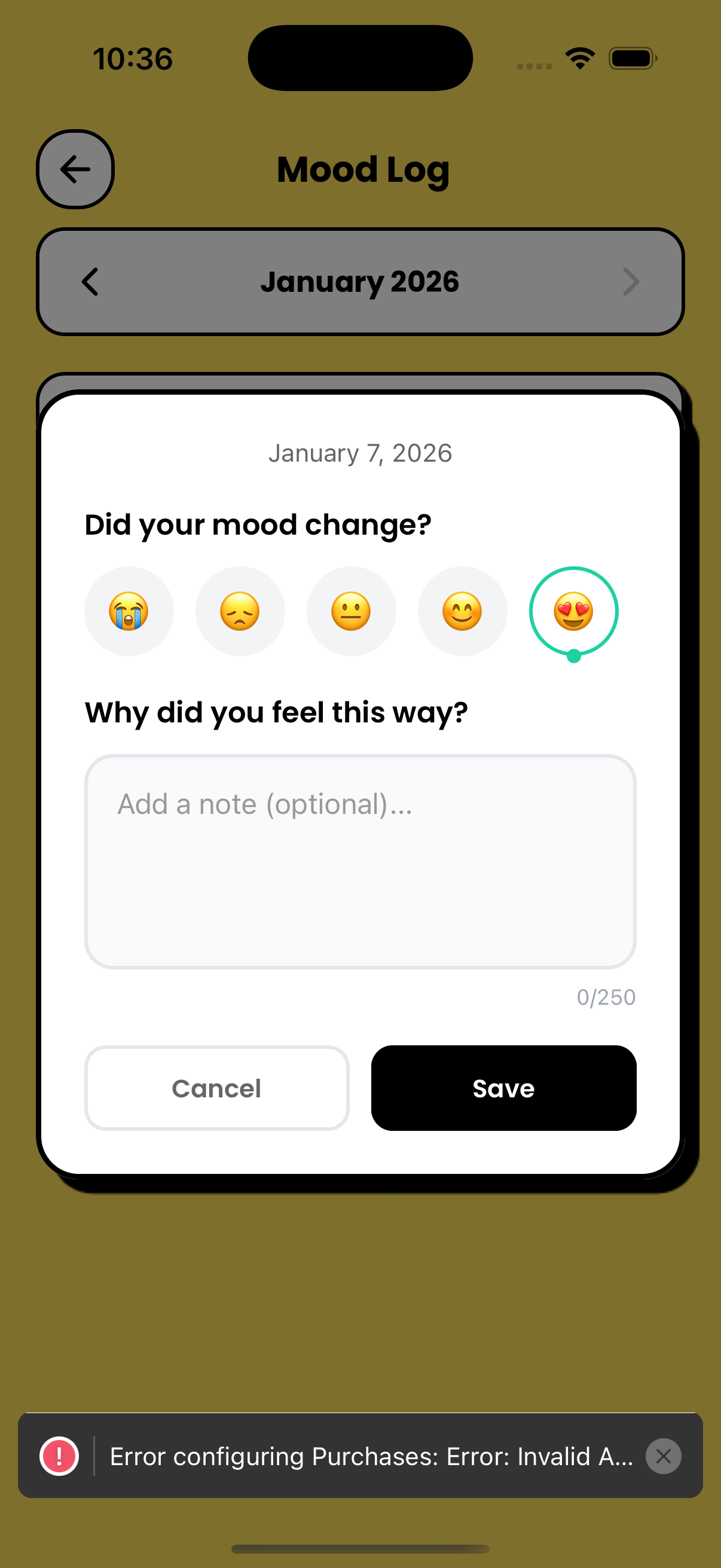This screenshot has width=721, height=1568.
Task: Focus the Add a note field
Action: 360,861
